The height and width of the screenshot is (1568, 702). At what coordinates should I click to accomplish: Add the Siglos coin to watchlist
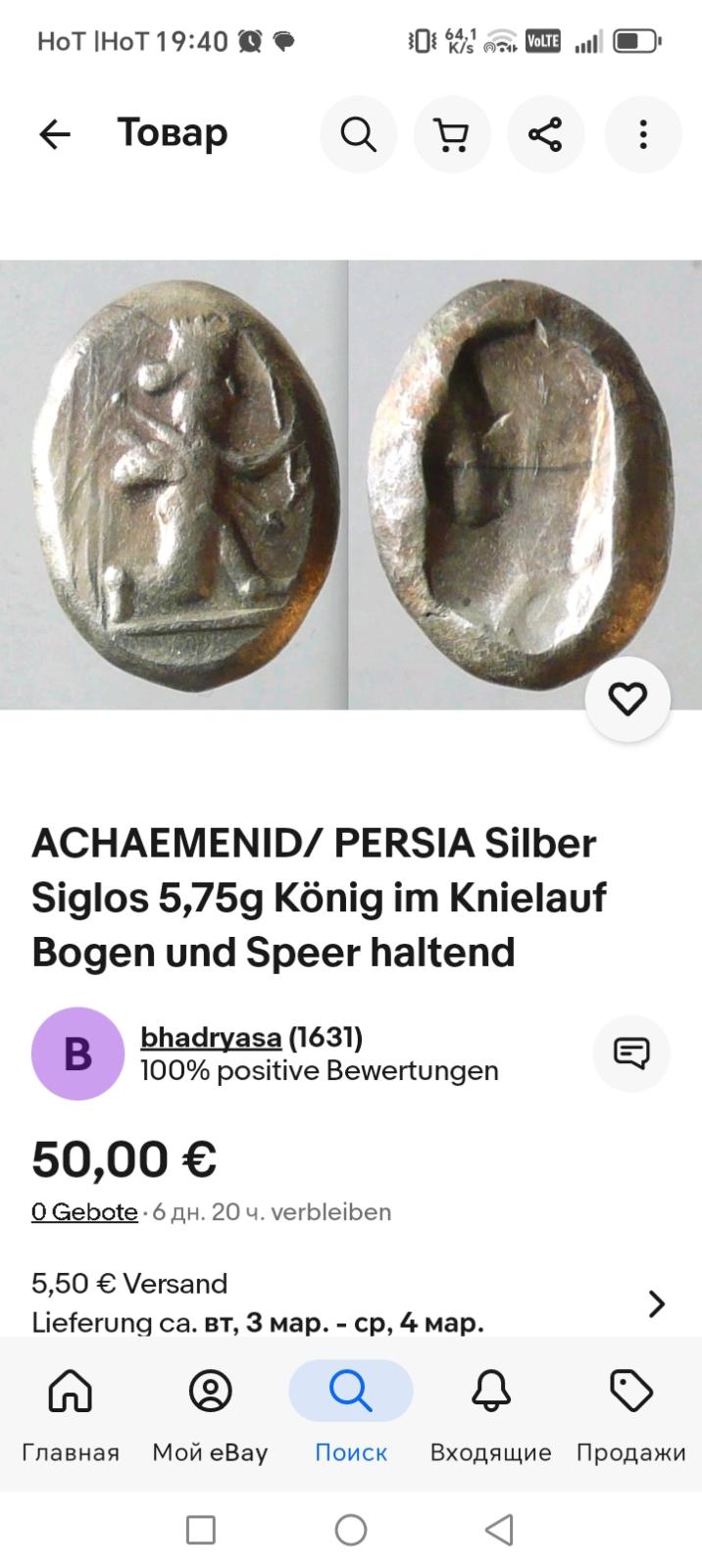[x=627, y=699]
